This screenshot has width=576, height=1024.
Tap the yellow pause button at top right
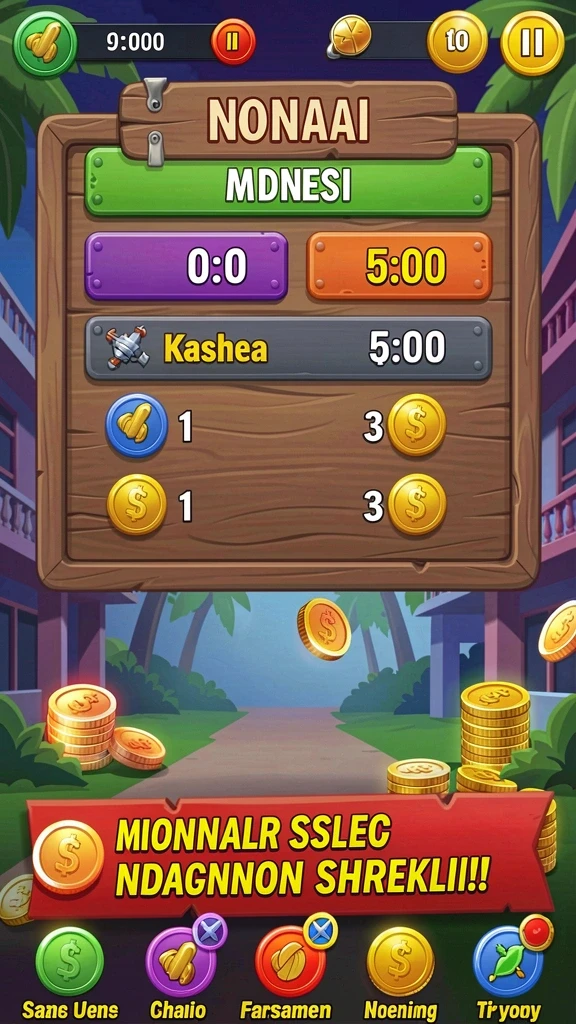532,42
